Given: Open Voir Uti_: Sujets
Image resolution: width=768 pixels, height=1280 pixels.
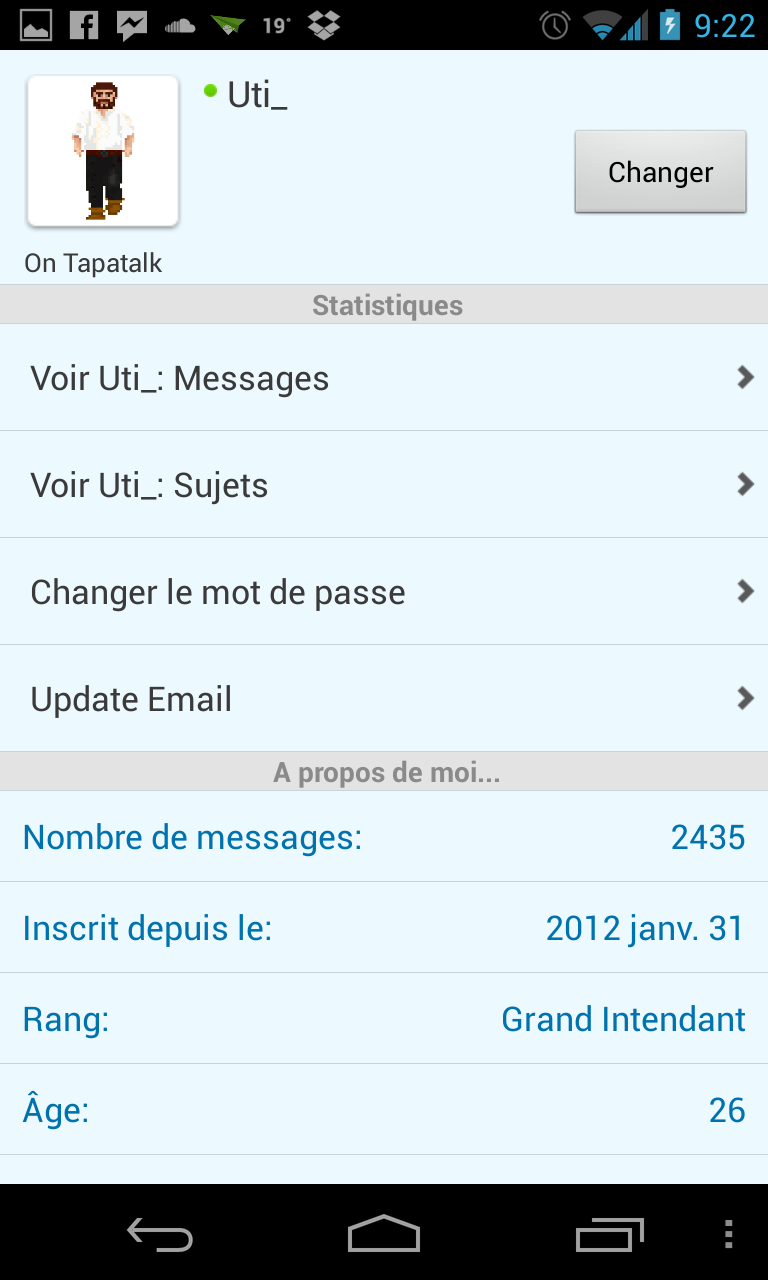Looking at the screenshot, I should [x=384, y=485].
